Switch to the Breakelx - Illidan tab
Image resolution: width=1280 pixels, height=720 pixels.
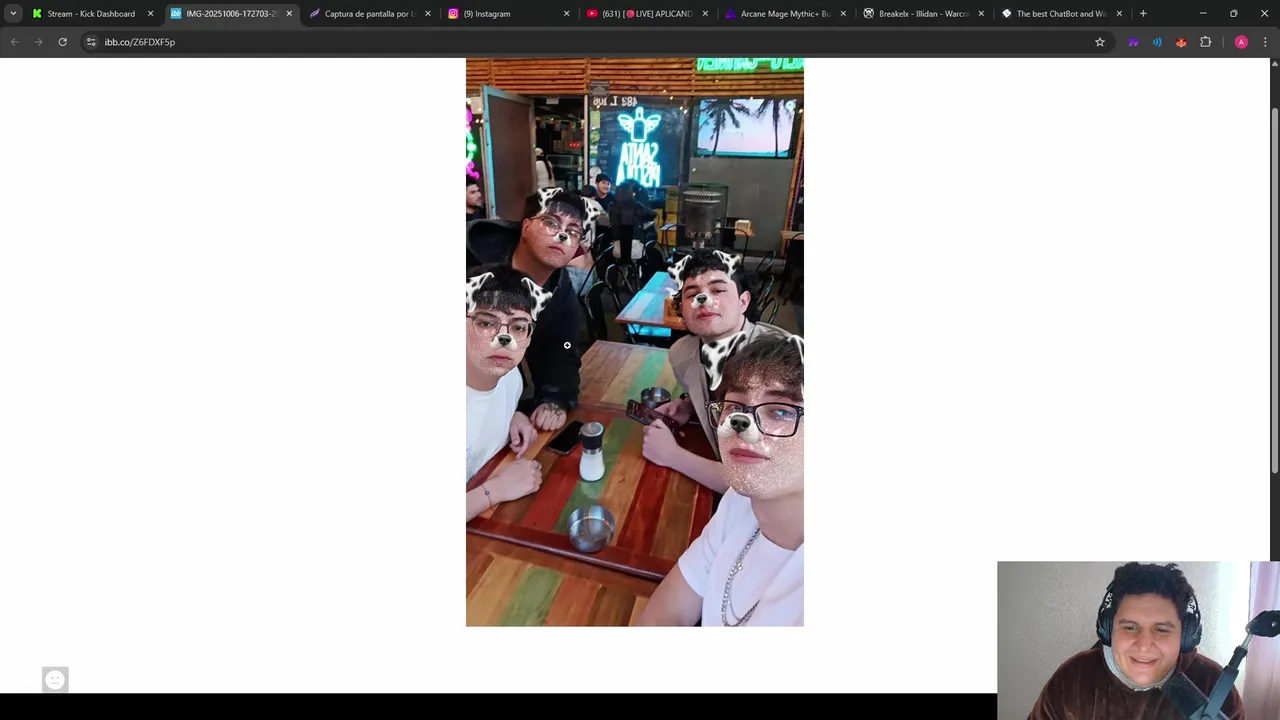923,14
